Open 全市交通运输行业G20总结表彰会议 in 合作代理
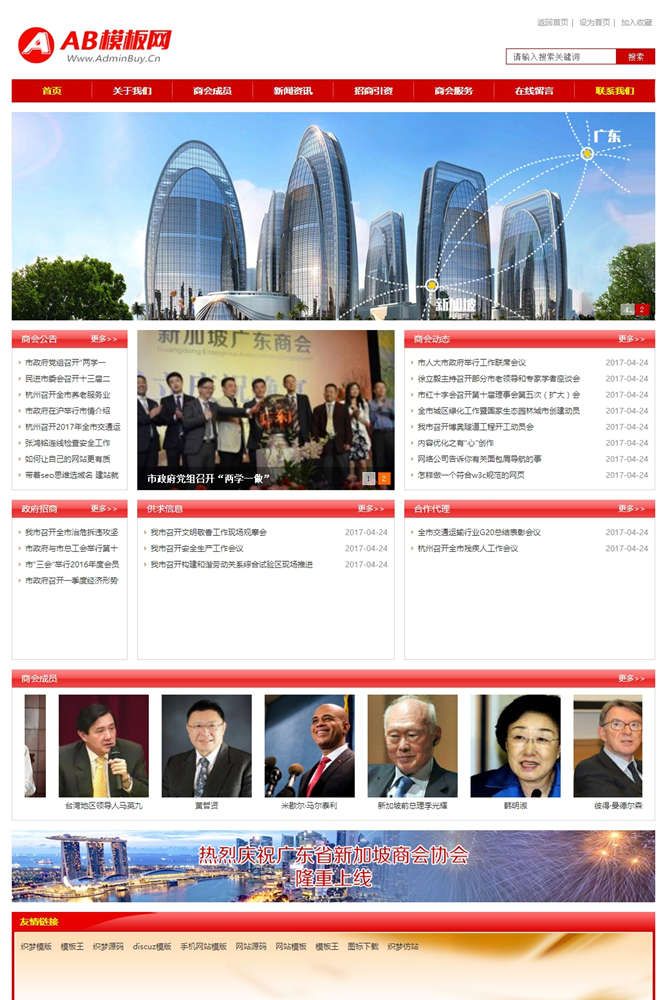Screen dimensions: 666x1000 click(478, 532)
